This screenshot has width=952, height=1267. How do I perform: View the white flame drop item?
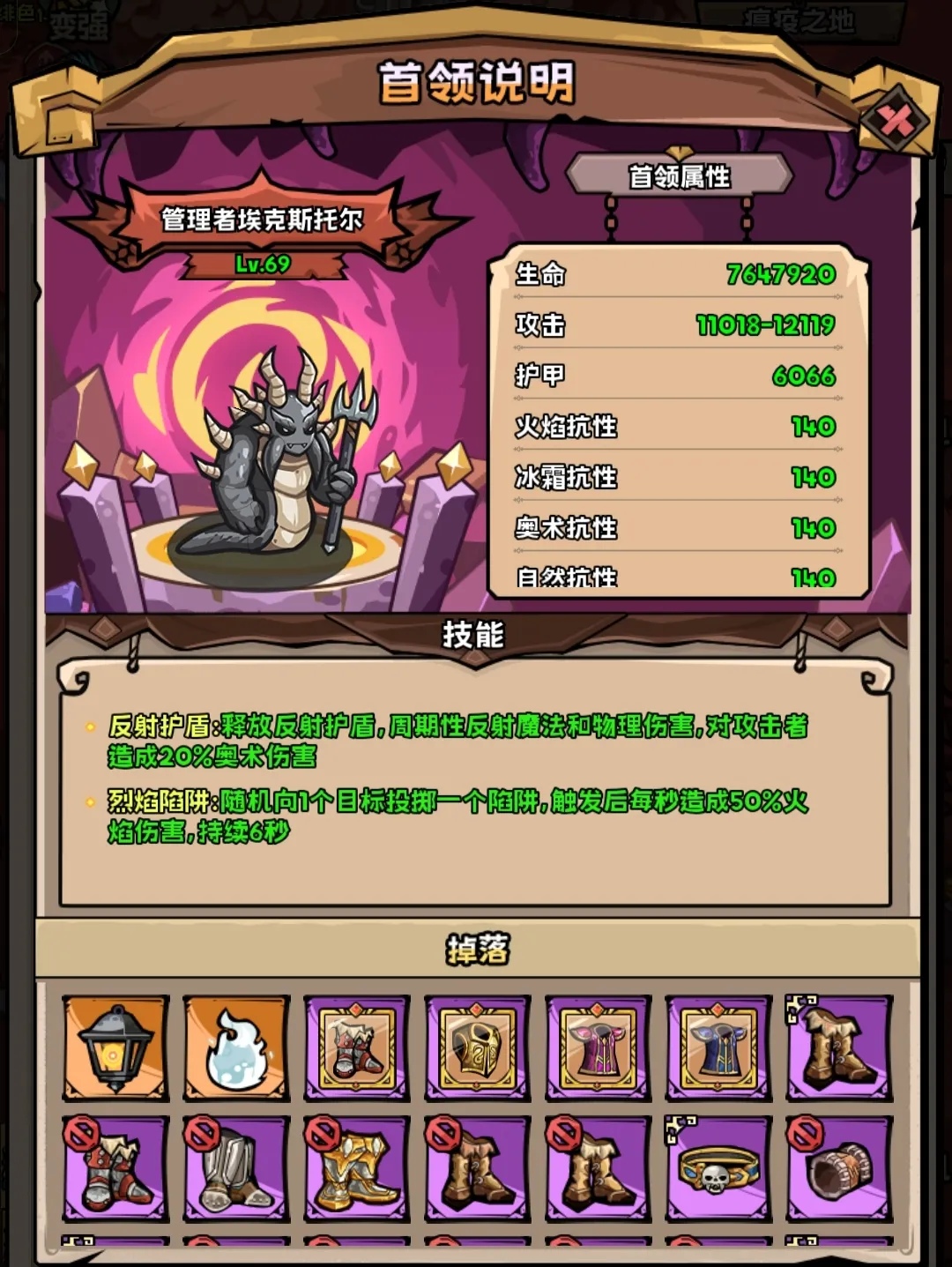tap(236, 1048)
